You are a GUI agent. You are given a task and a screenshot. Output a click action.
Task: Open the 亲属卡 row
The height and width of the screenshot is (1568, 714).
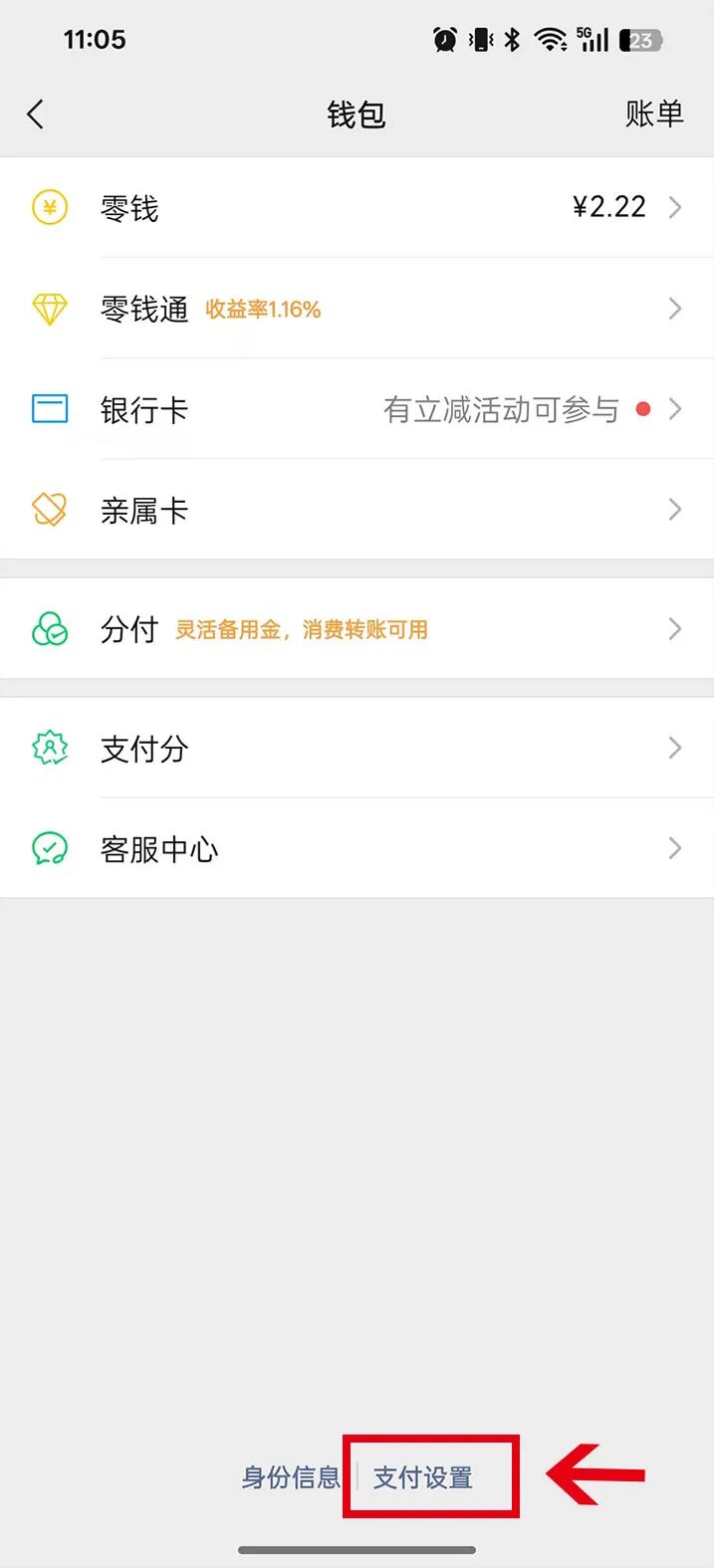357,510
